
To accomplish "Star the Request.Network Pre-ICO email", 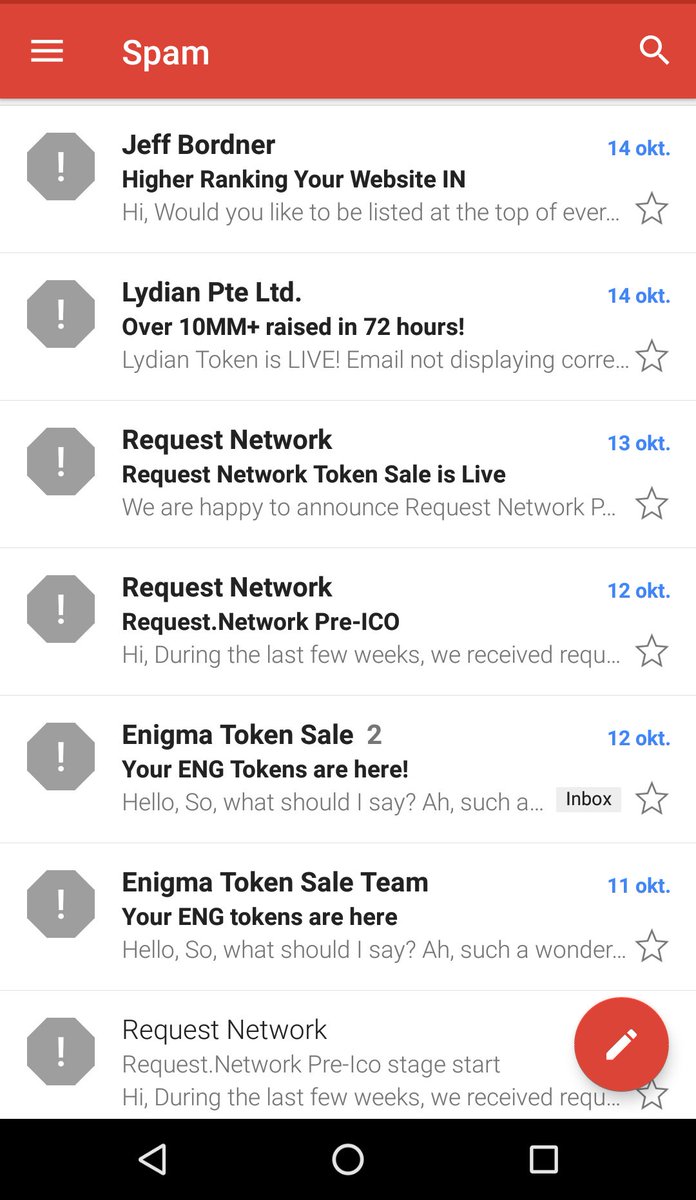I will click(652, 651).
